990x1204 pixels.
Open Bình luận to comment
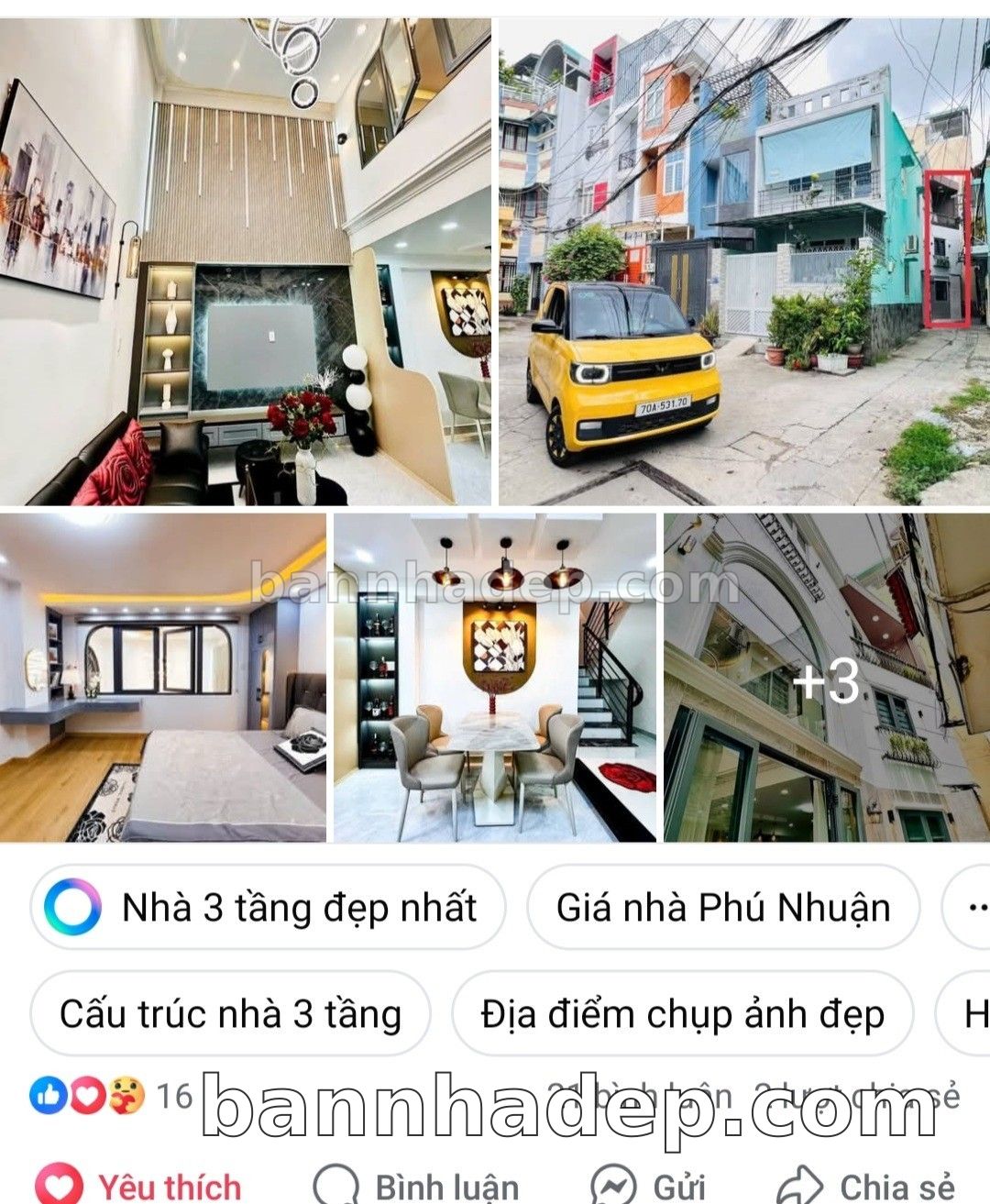[415, 1185]
